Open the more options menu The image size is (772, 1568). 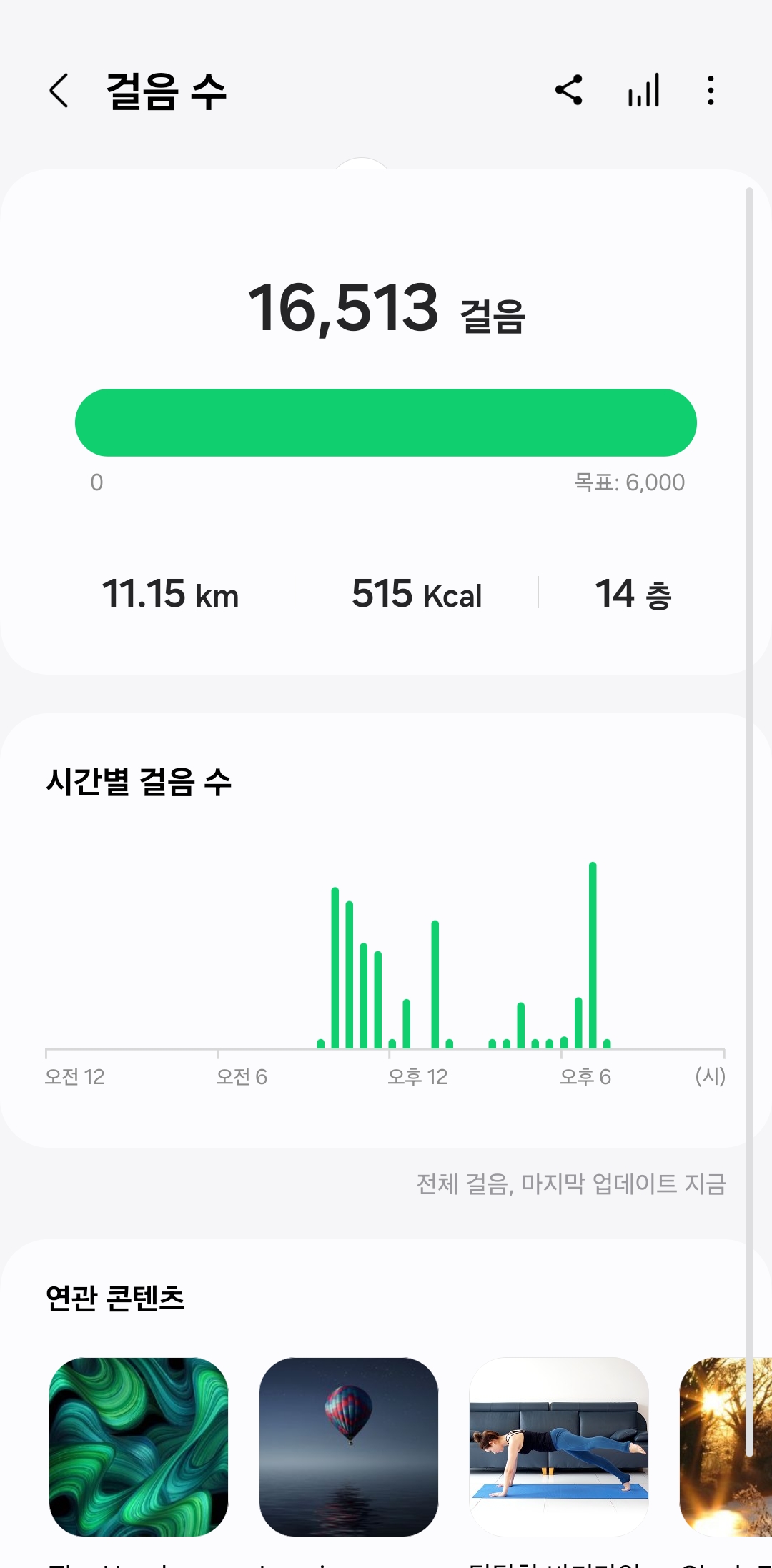pos(710,91)
